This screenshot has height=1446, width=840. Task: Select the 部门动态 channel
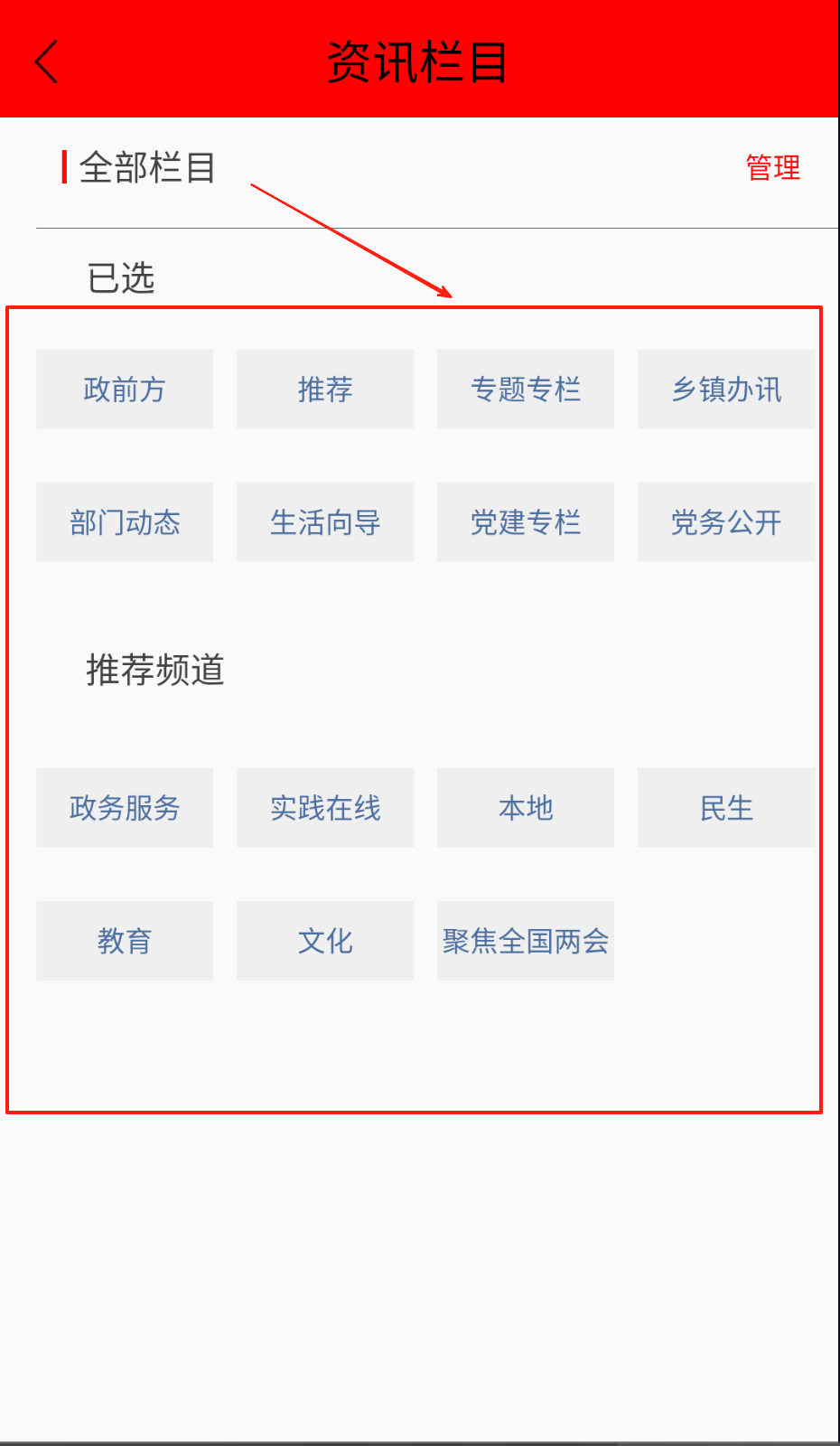[125, 522]
